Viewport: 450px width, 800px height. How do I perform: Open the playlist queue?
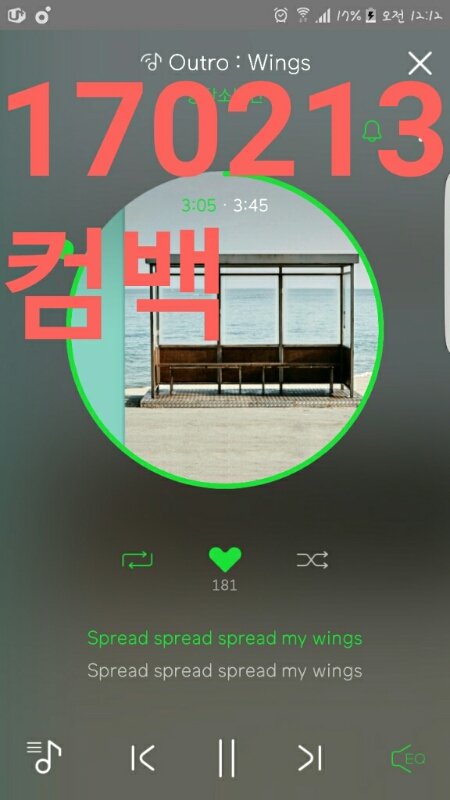(44, 757)
